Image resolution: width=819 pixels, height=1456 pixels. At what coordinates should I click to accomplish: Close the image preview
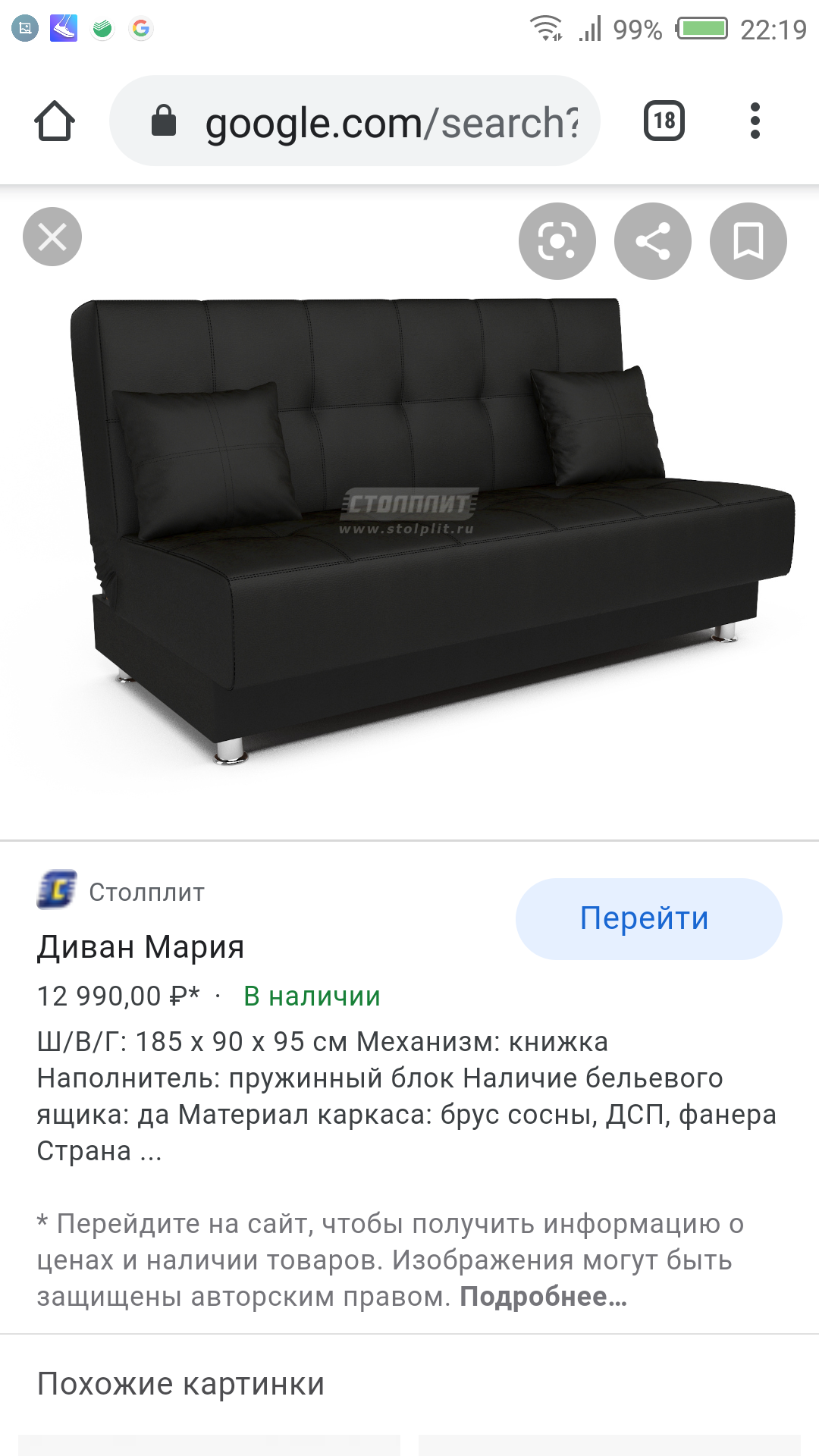[x=52, y=237]
